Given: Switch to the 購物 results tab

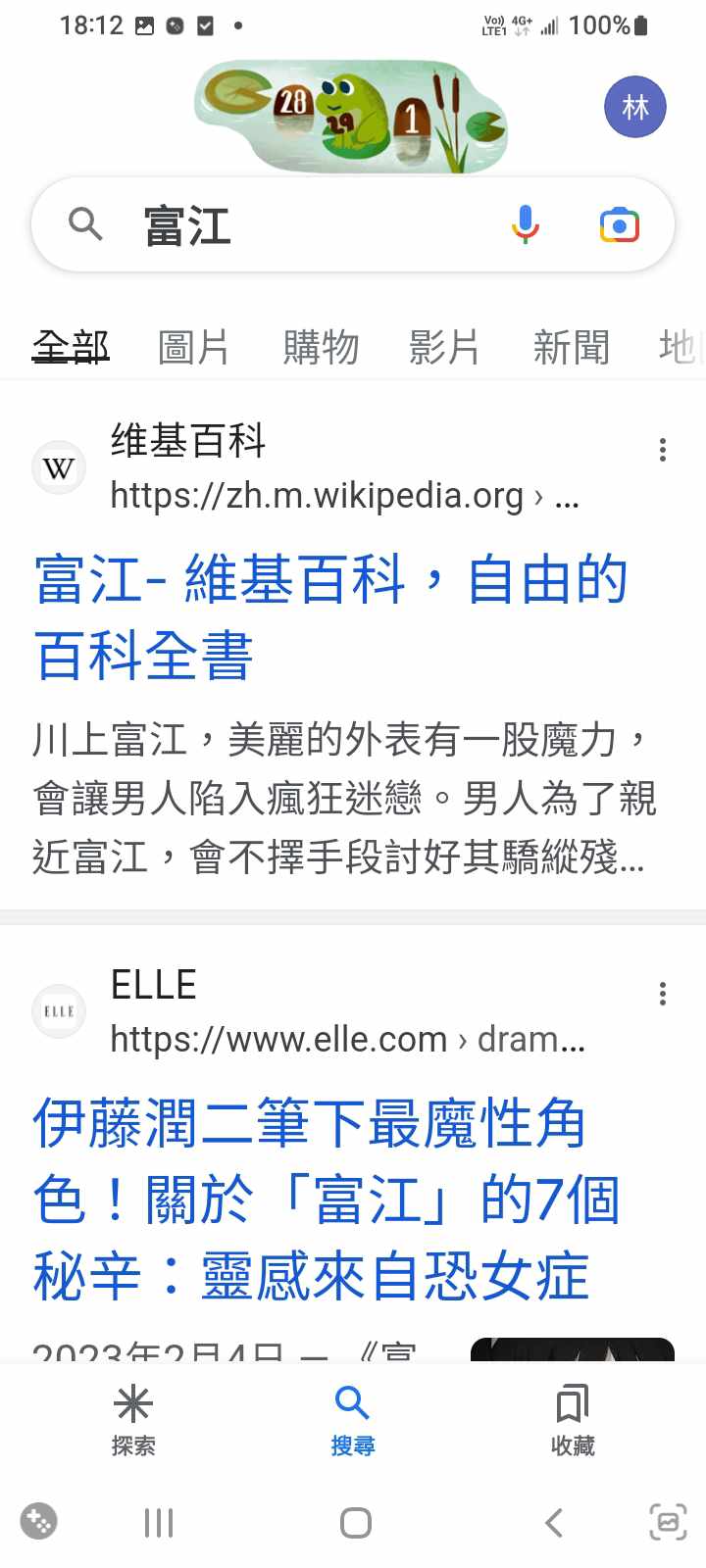Looking at the screenshot, I should pyautogui.click(x=321, y=347).
